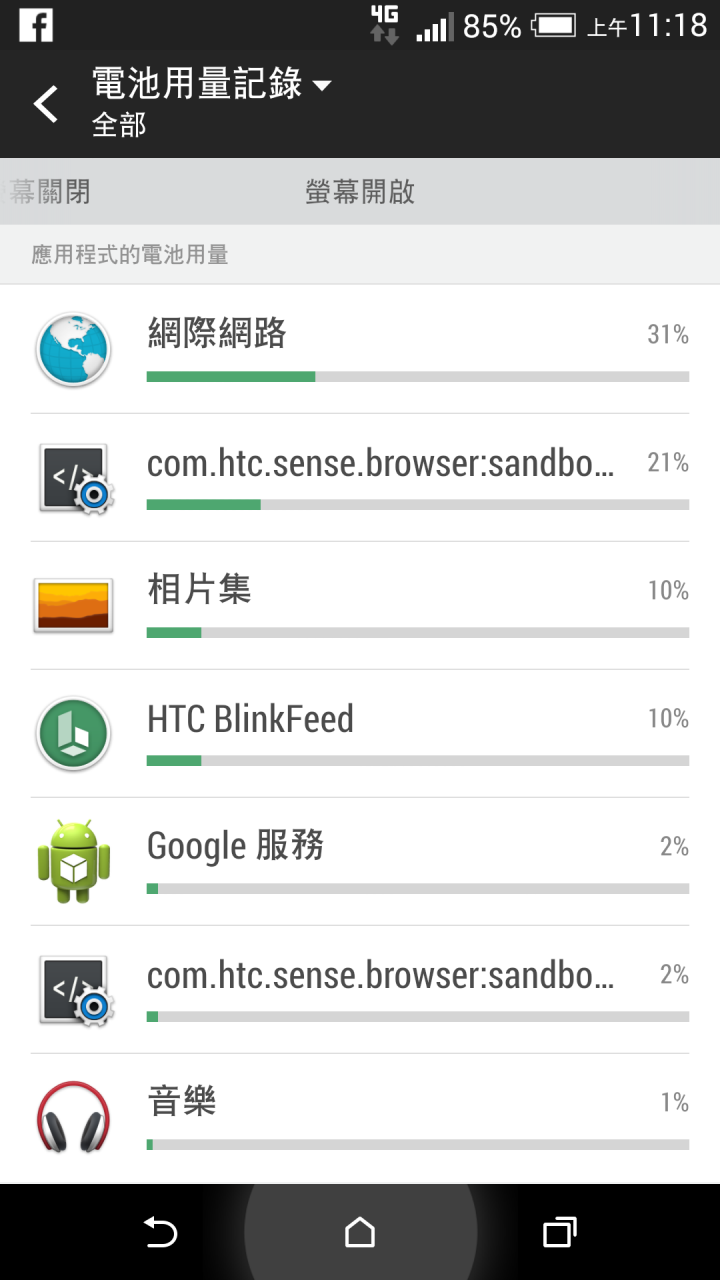Viewport: 720px width, 1280px height.
Task: Open 相片集 battery usage details
Action: [360, 606]
